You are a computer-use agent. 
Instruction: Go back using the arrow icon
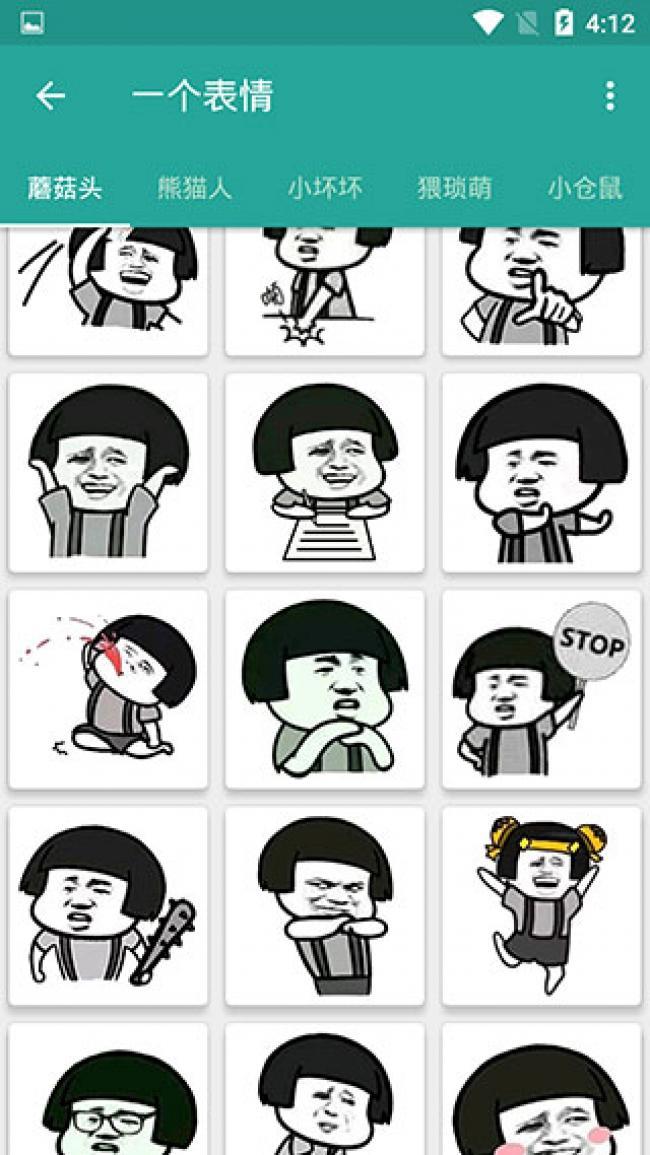(x=50, y=96)
